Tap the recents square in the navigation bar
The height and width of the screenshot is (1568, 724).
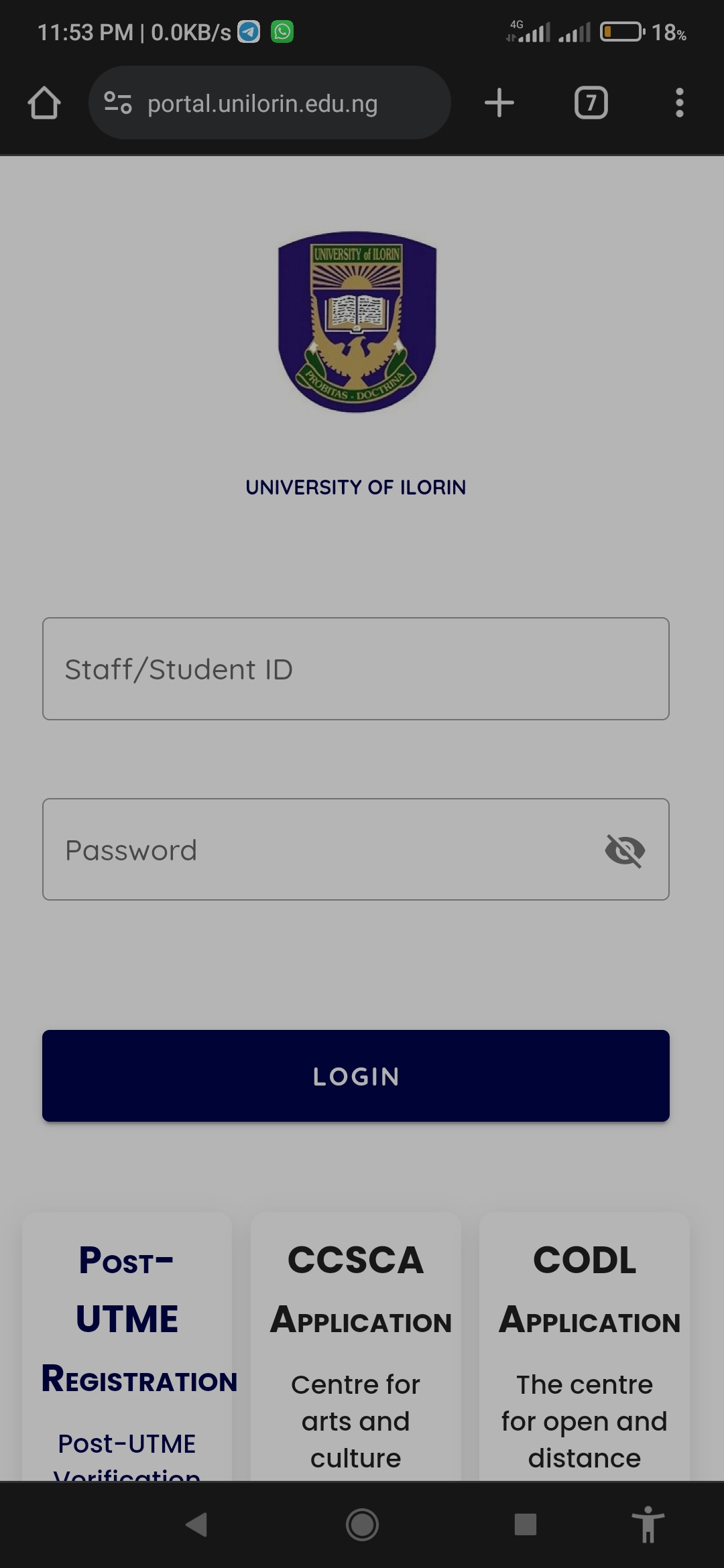tap(524, 1526)
